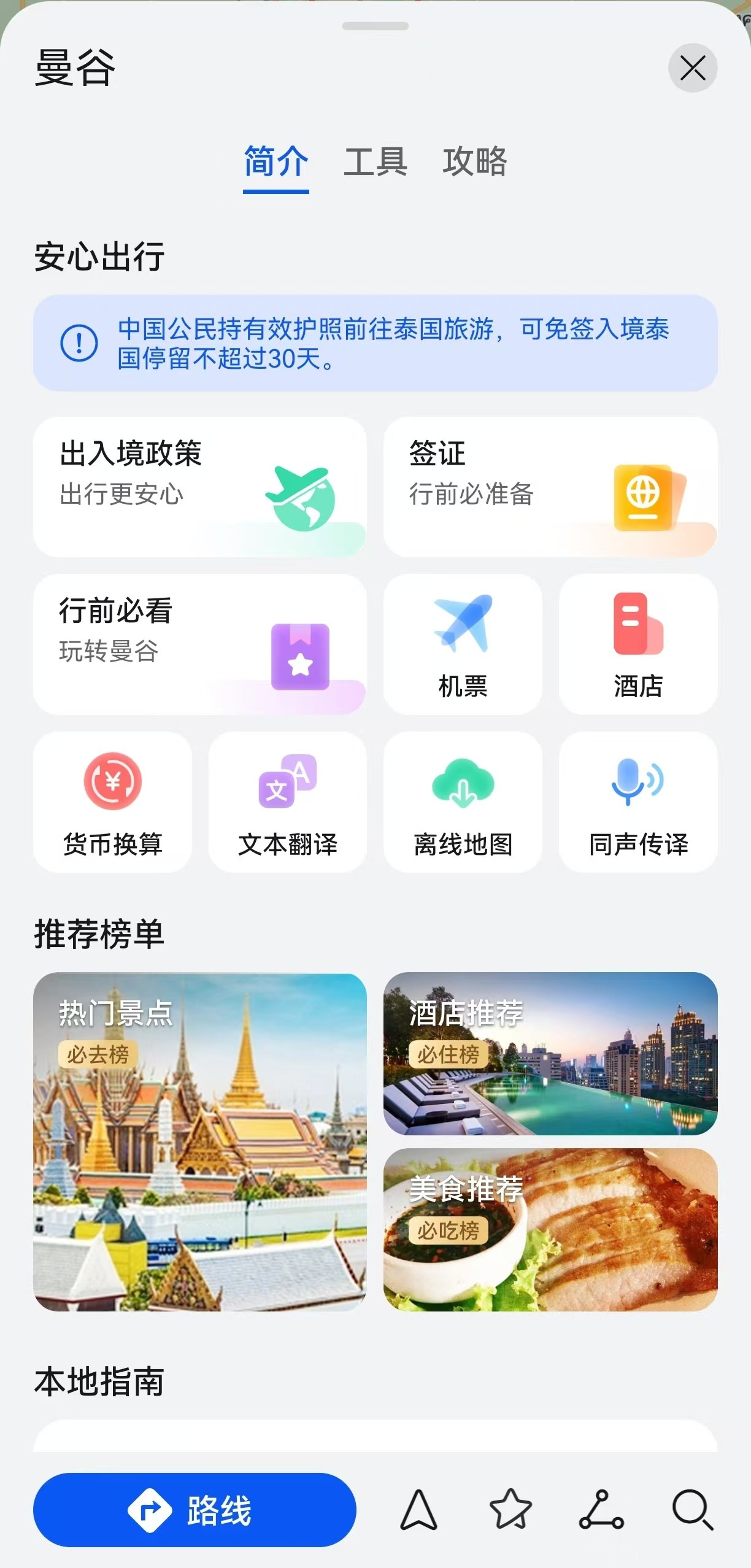Open the 同声传译 tool
751x1568 pixels.
click(x=637, y=801)
